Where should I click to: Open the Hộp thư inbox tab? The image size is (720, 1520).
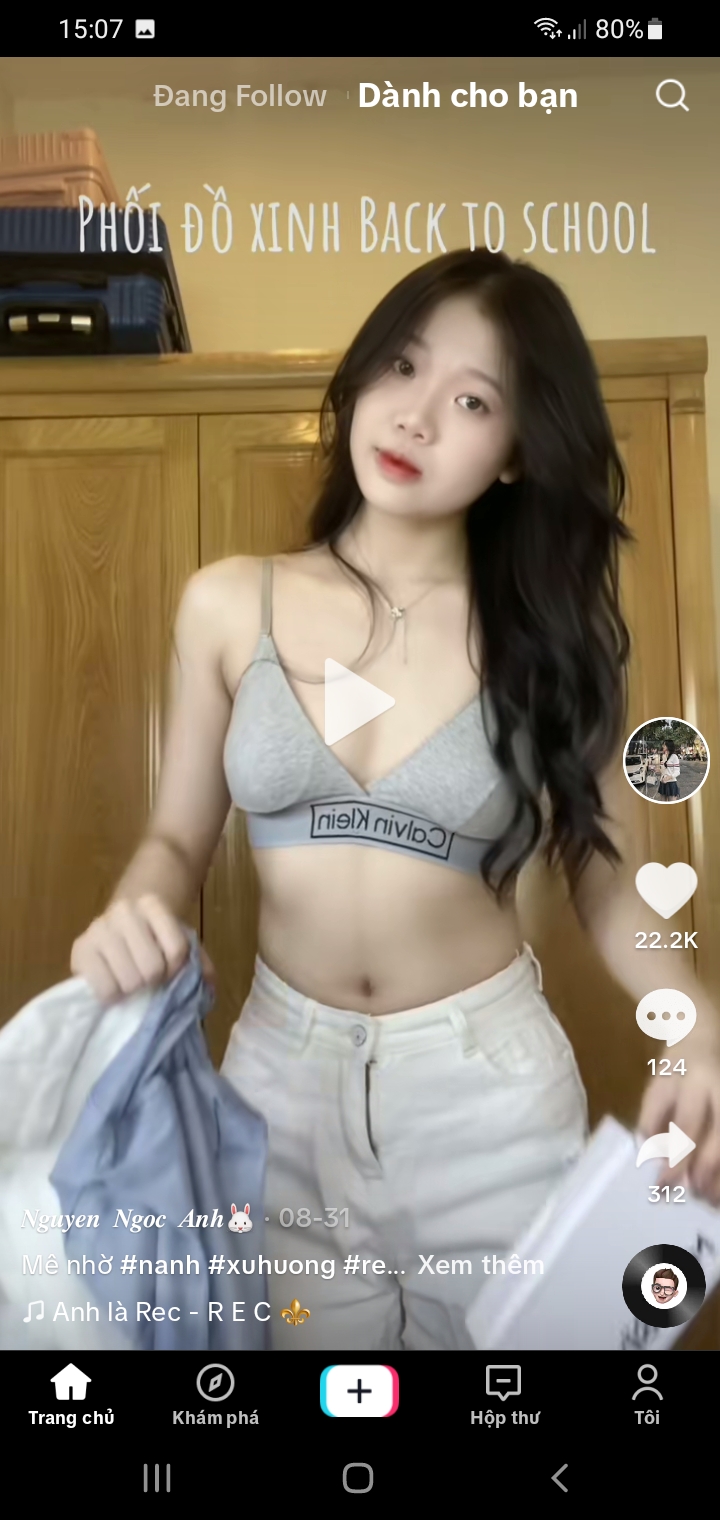[504, 1396]
